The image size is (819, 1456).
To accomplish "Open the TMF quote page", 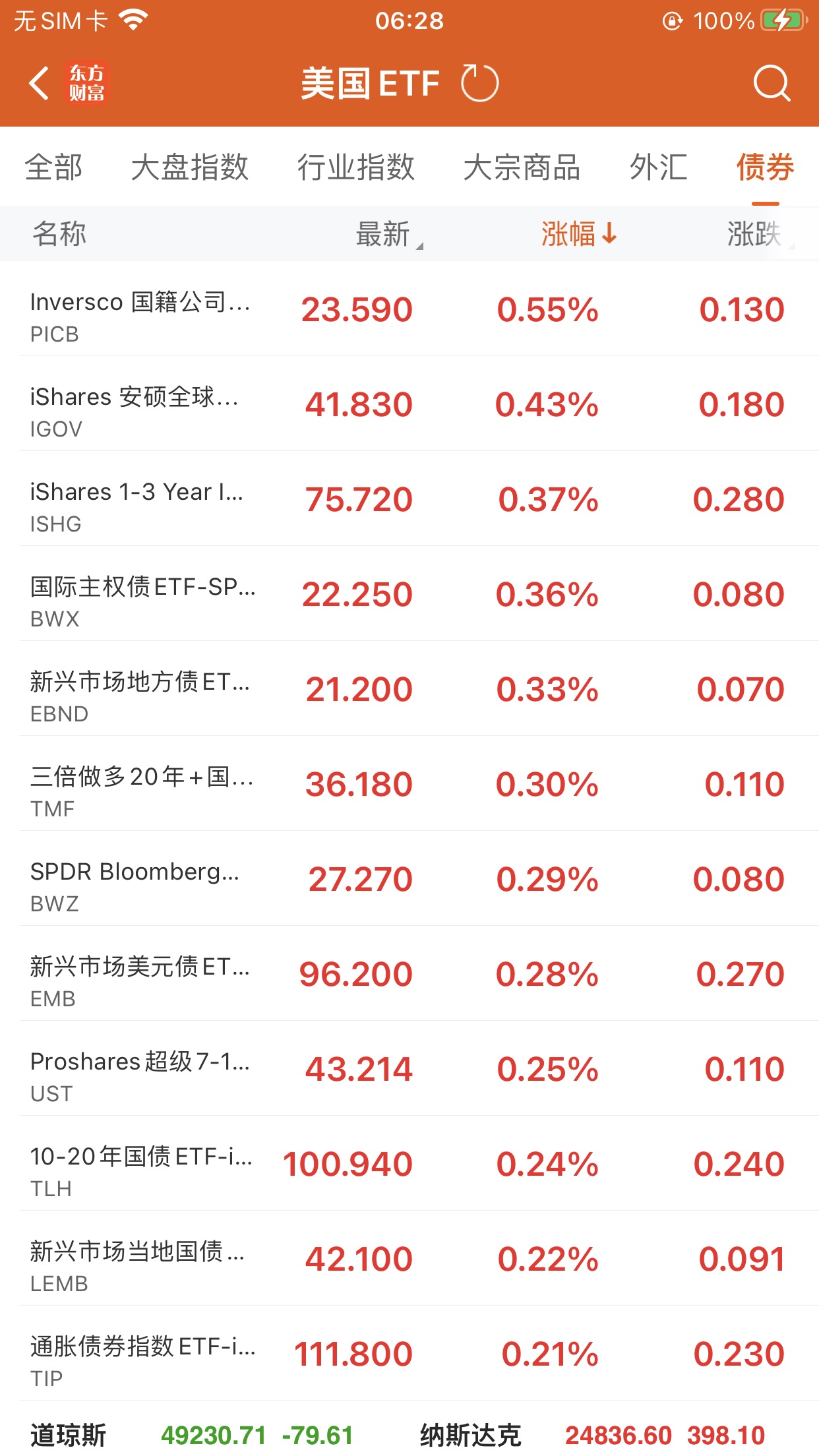I will 409,785.
